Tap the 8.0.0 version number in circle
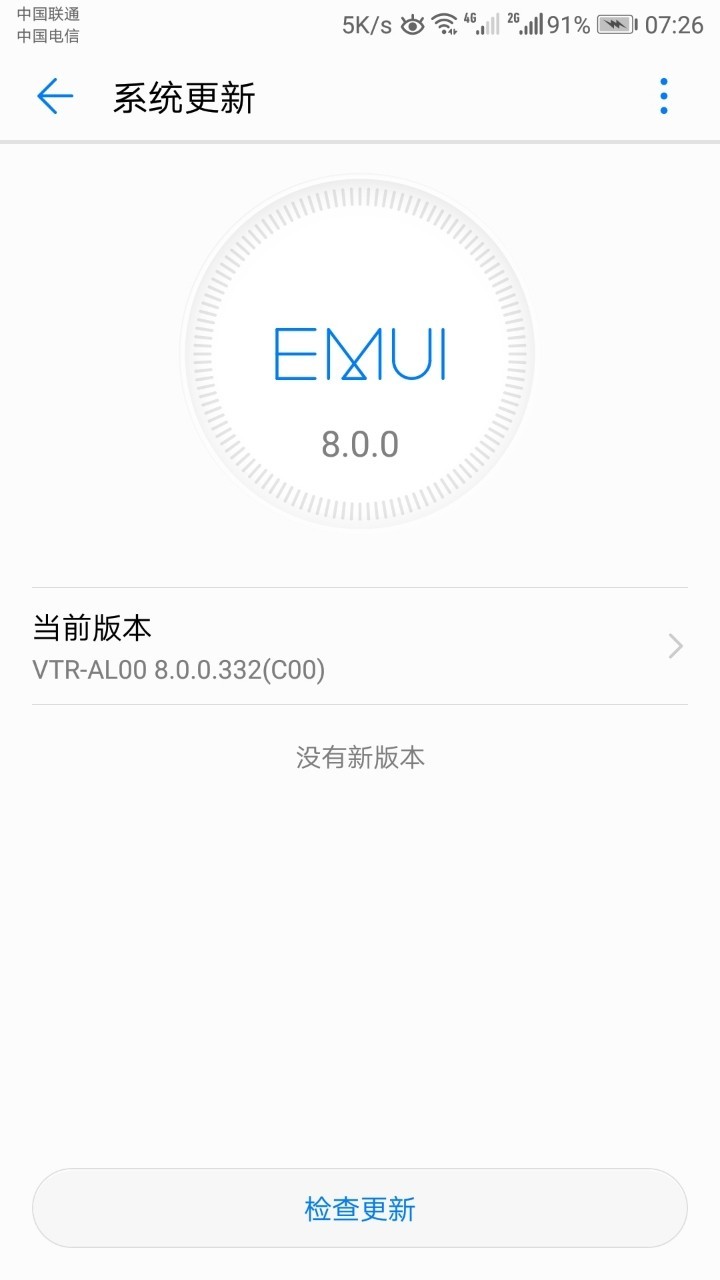Viewport: 720px width, 1280px height. tap(360, 446)
